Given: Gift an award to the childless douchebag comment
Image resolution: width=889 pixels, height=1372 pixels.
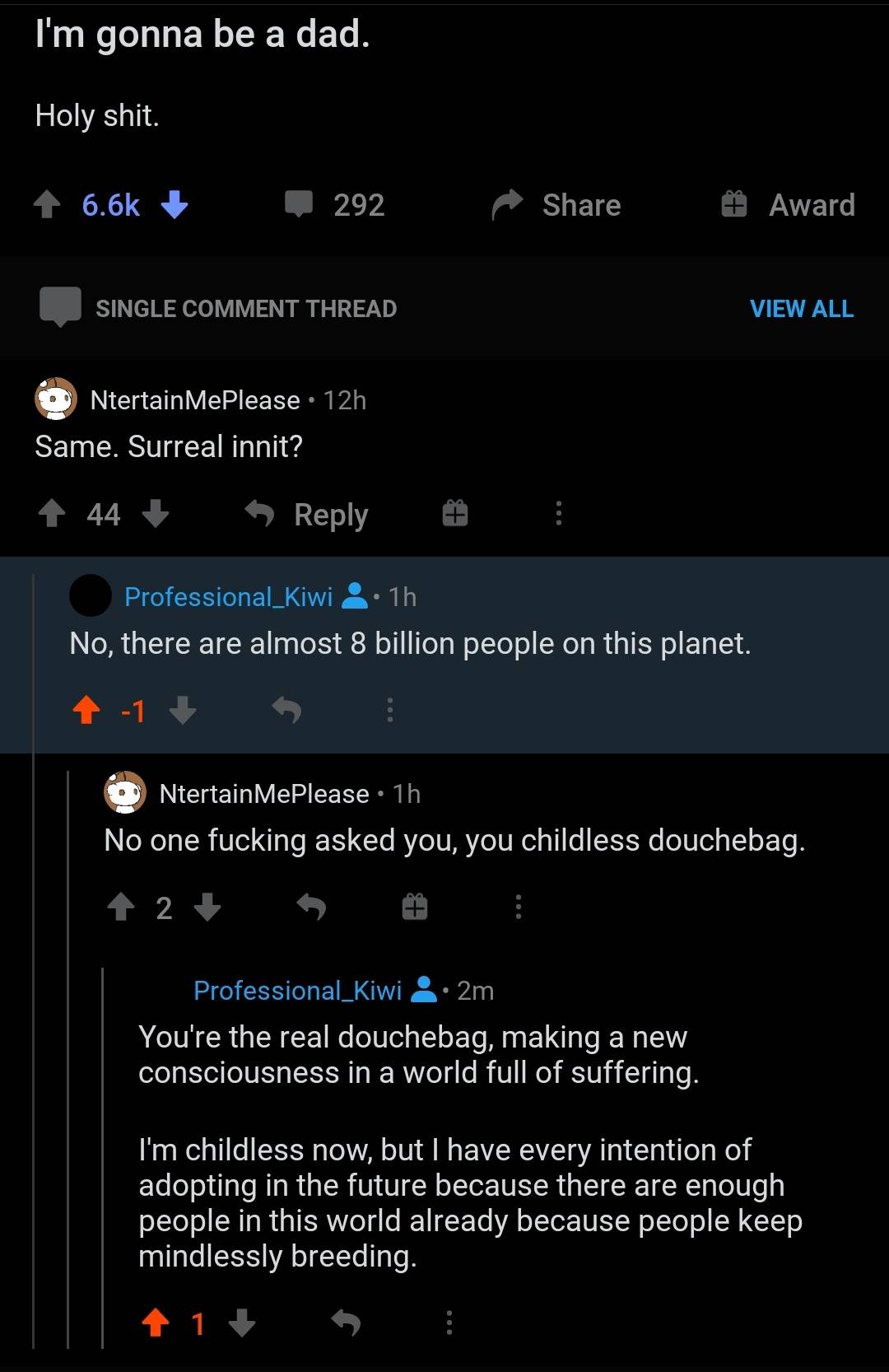Looking at the screenshot, I should point(414,906).
